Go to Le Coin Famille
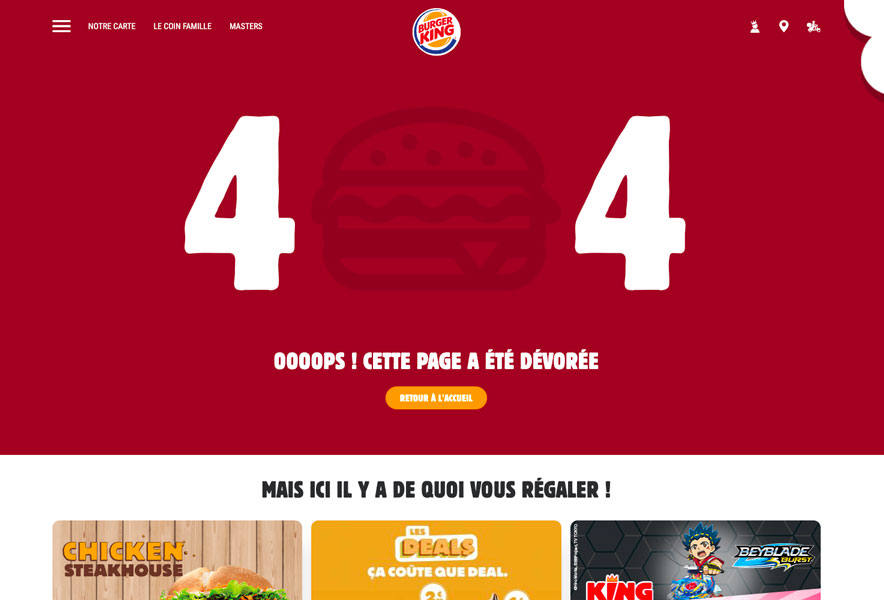884x600 pixels. pyautogui.click(x=182, y=26)
